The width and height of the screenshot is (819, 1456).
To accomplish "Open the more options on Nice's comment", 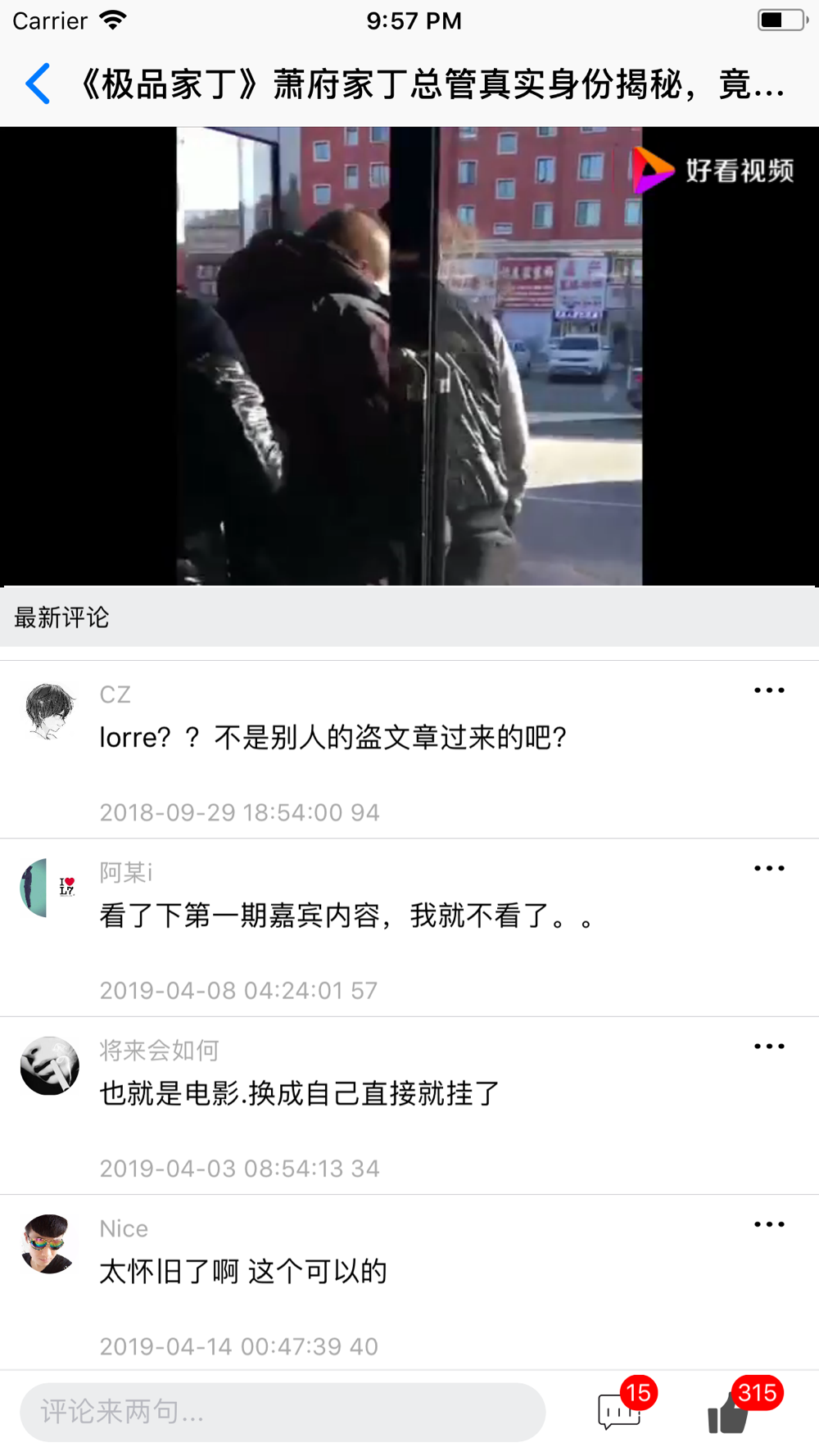I will point(769,1224).
